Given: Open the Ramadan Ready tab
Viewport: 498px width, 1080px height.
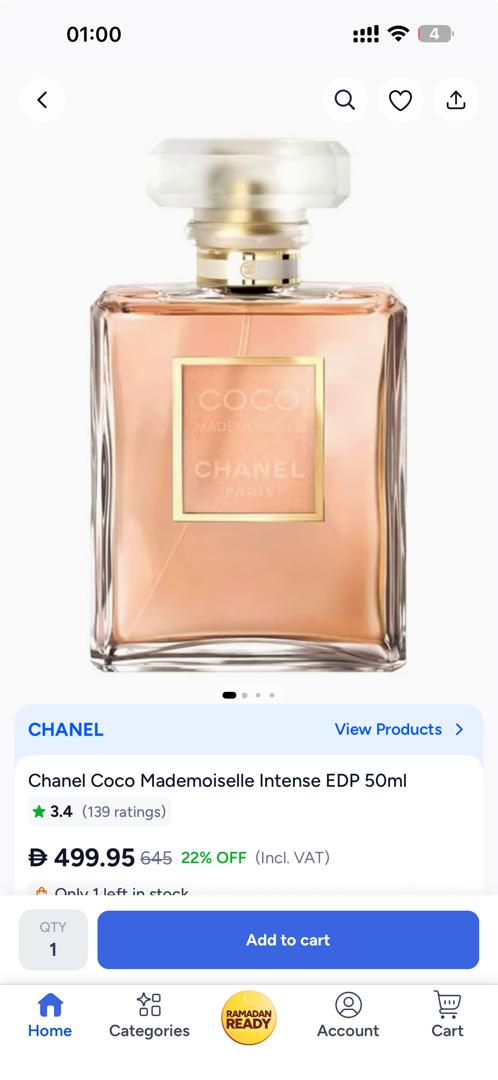Looking at the screenshot, I should tap(249, 1018).
